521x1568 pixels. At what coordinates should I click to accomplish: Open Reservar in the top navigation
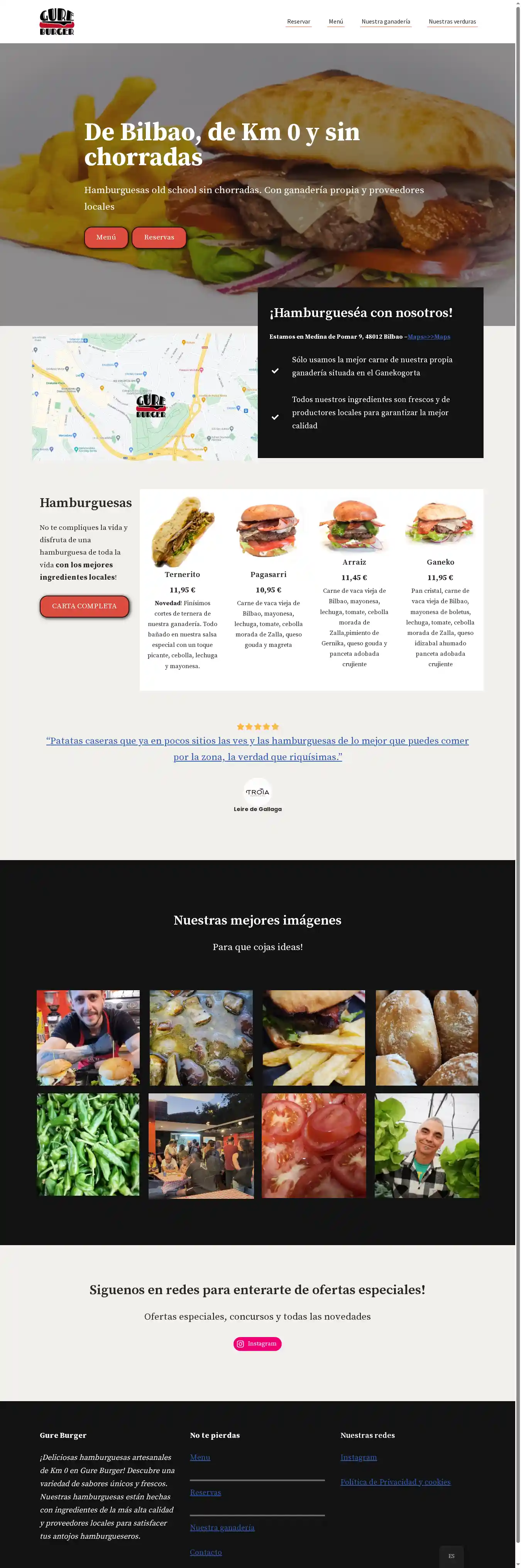click(298, 22)
